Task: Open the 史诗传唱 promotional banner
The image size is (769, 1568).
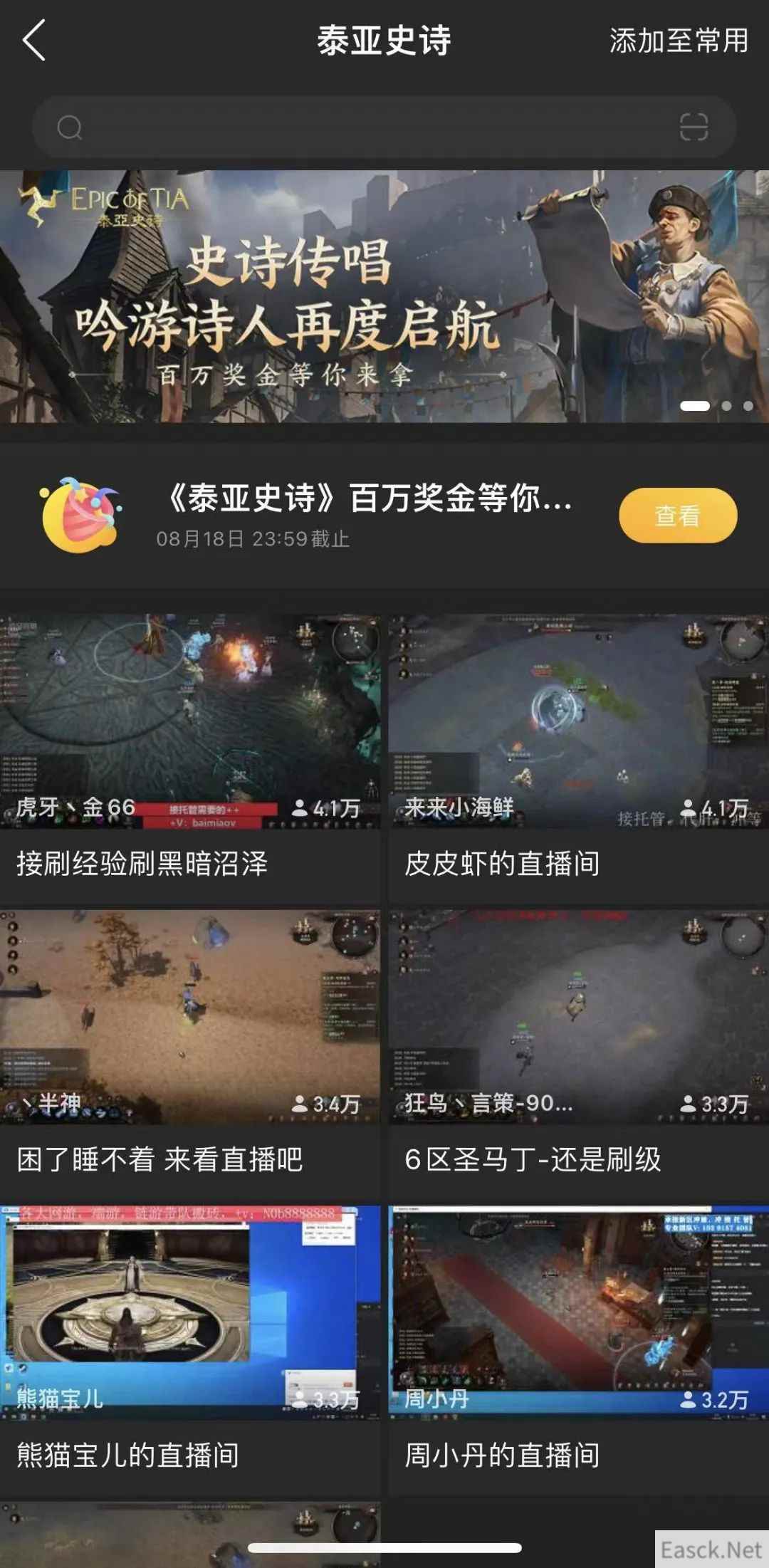Action: point(384,296)
